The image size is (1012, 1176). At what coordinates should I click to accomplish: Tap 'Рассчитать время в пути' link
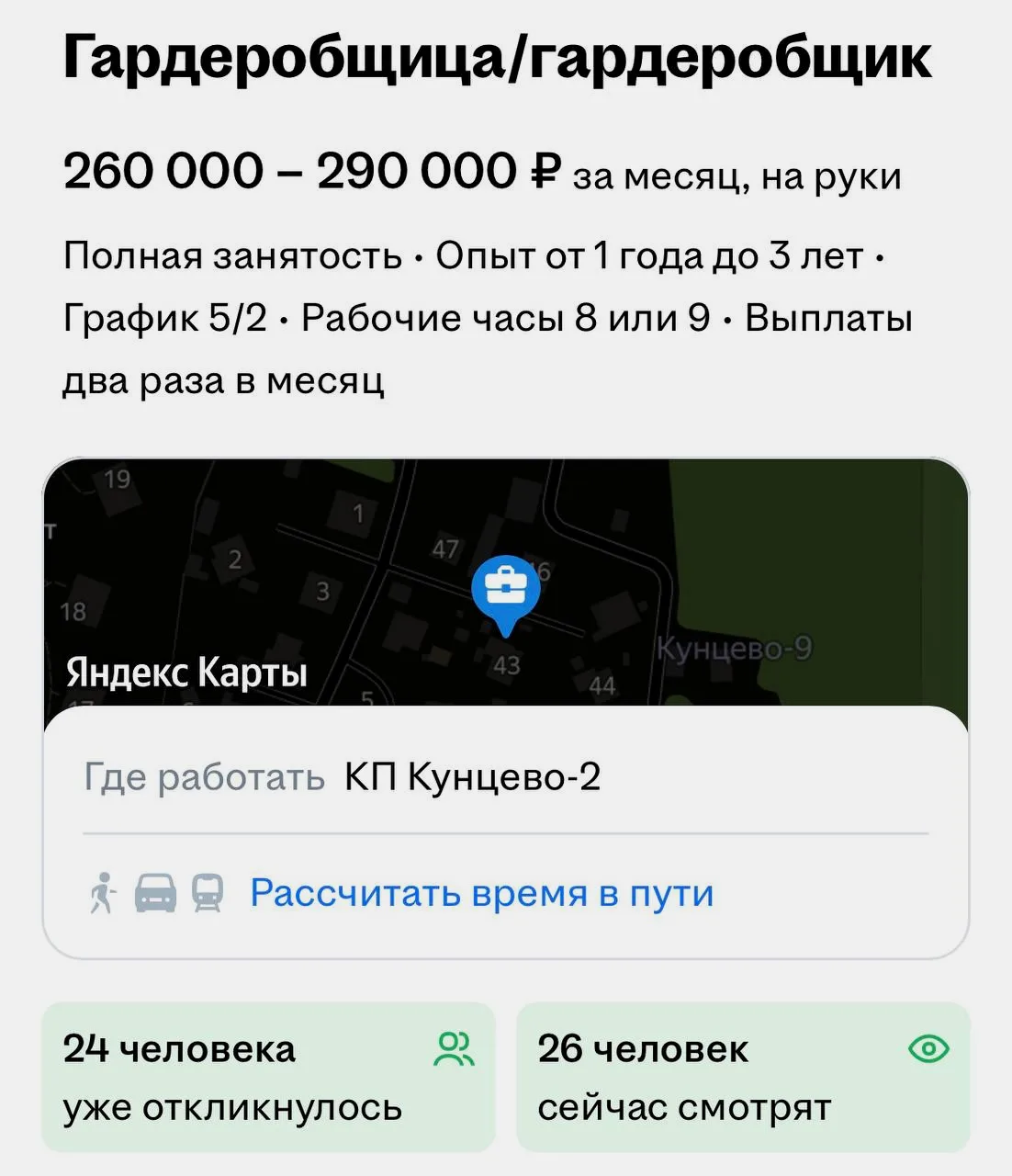coord(481,893)
